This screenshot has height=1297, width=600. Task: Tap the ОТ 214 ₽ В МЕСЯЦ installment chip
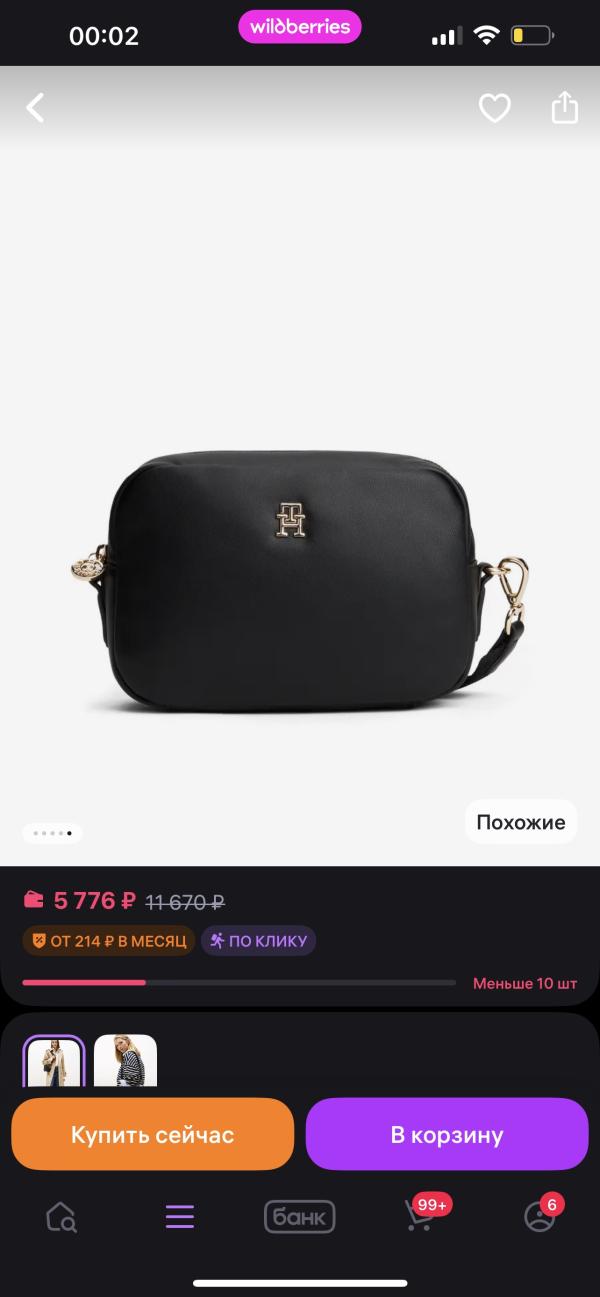109,941
